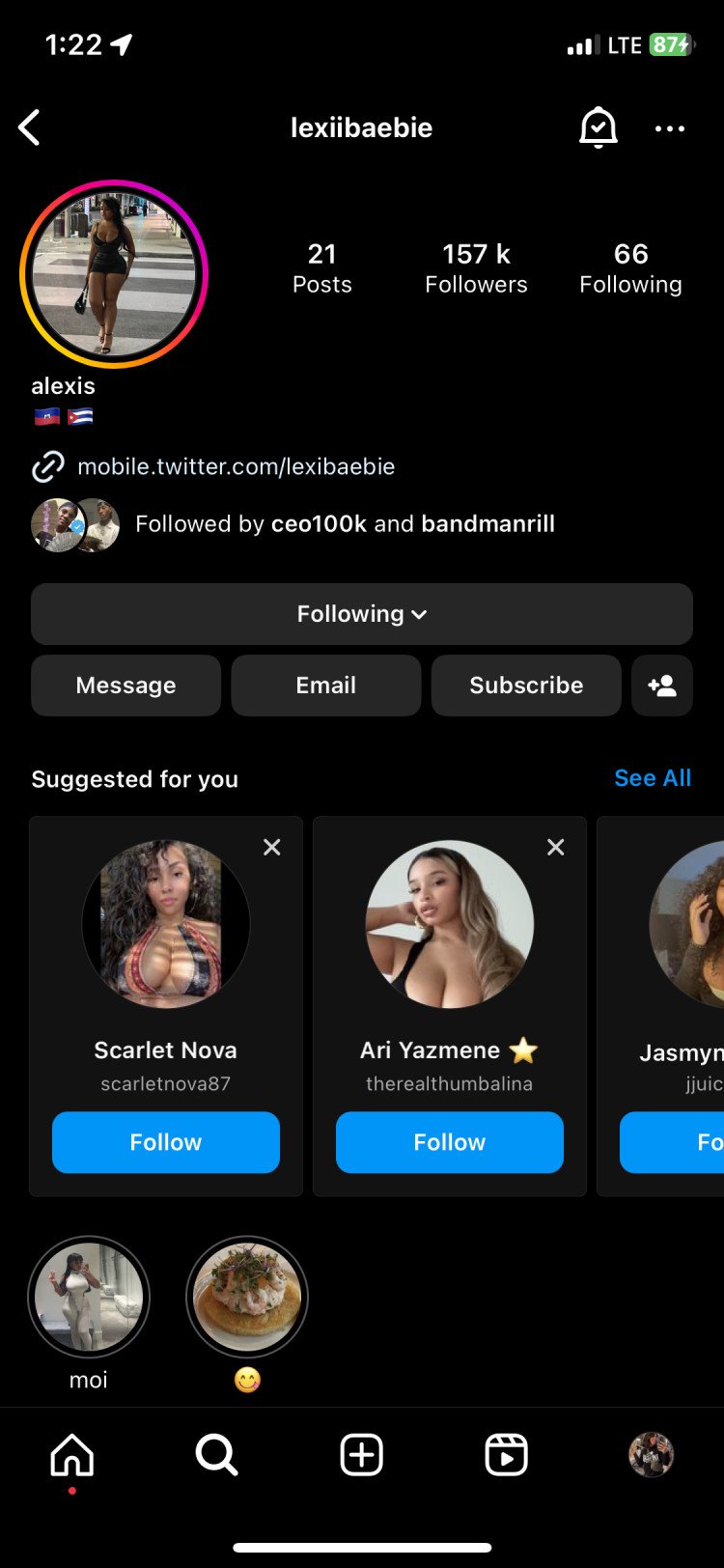
Task: Dismiss the Ari Yazmene suggestion
Action: 556,847
